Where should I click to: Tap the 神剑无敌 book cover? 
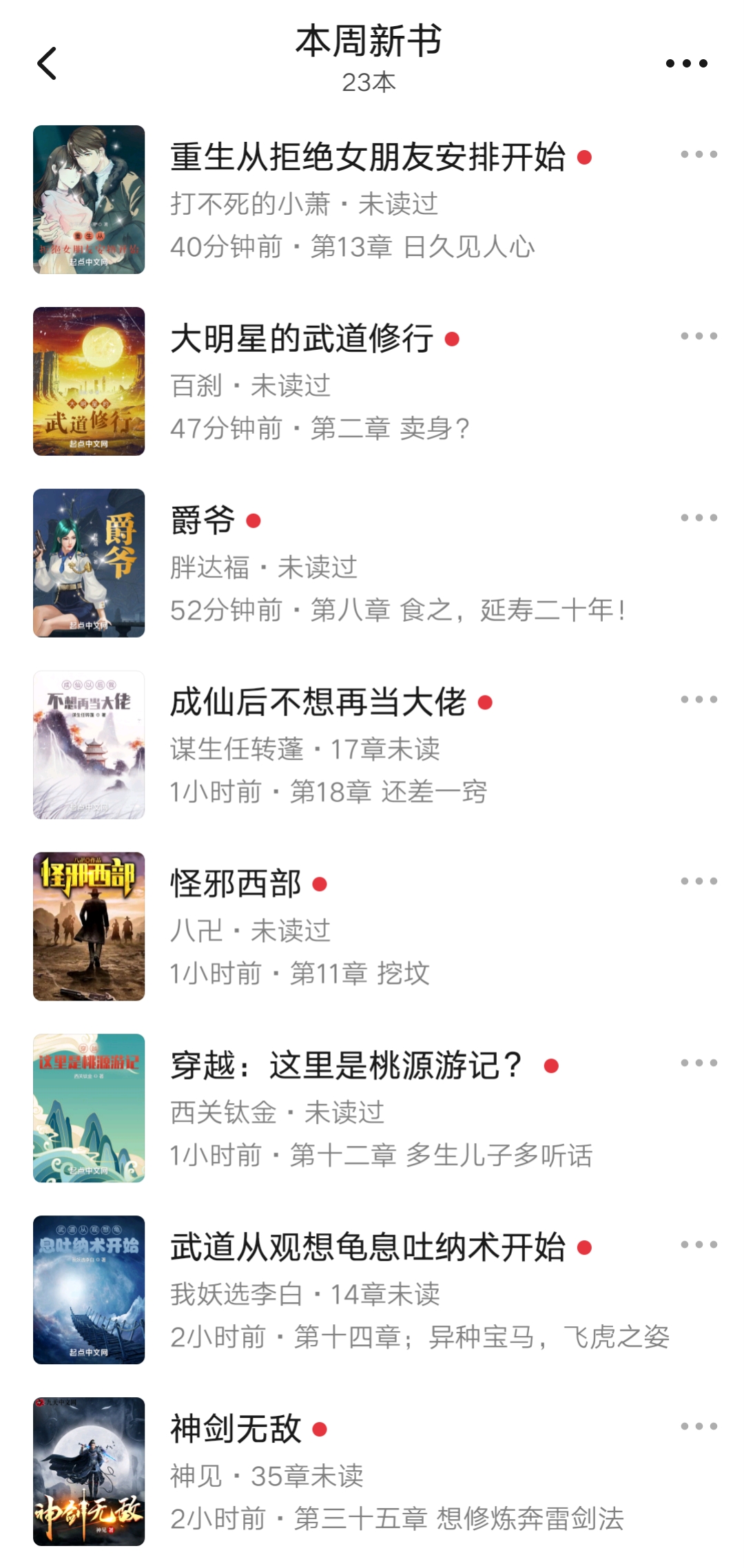click(x=90, y=1472)
